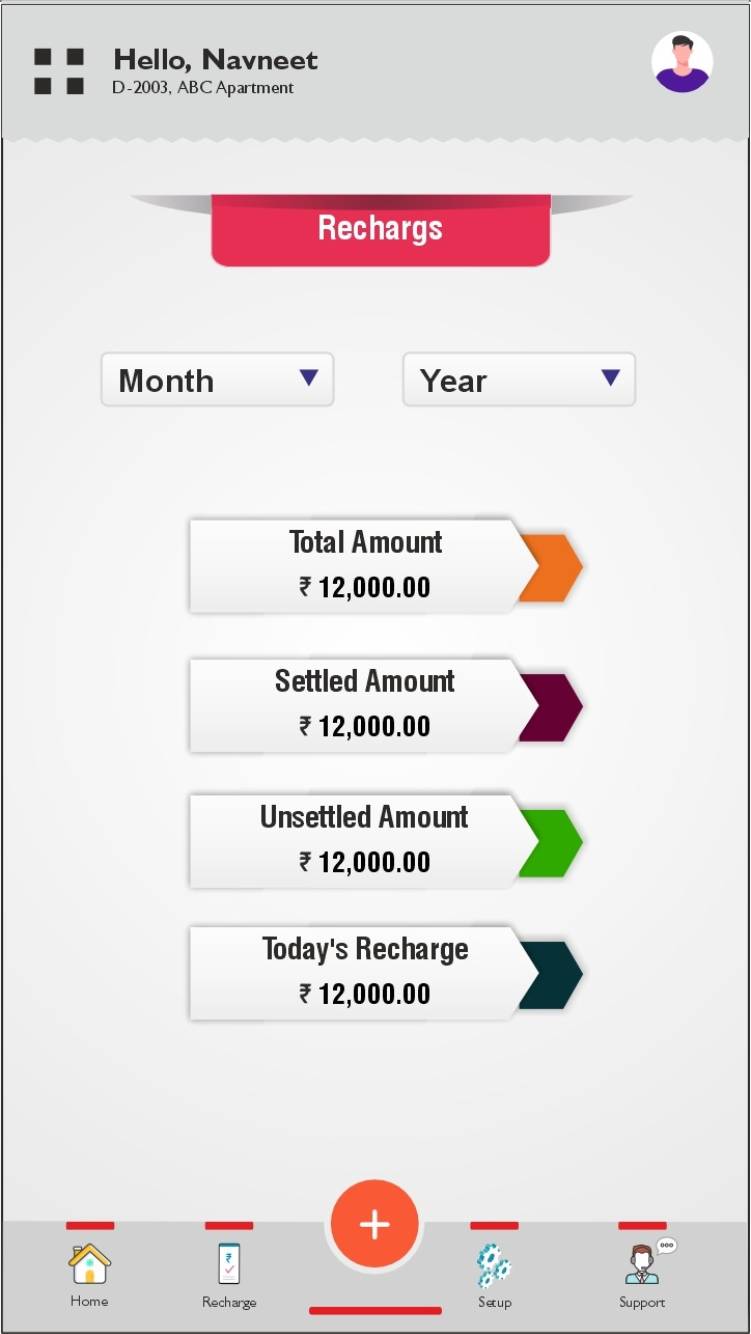Switch to the Setup tab
This screenshot has width=751, height=1334.
[494, 1274]
